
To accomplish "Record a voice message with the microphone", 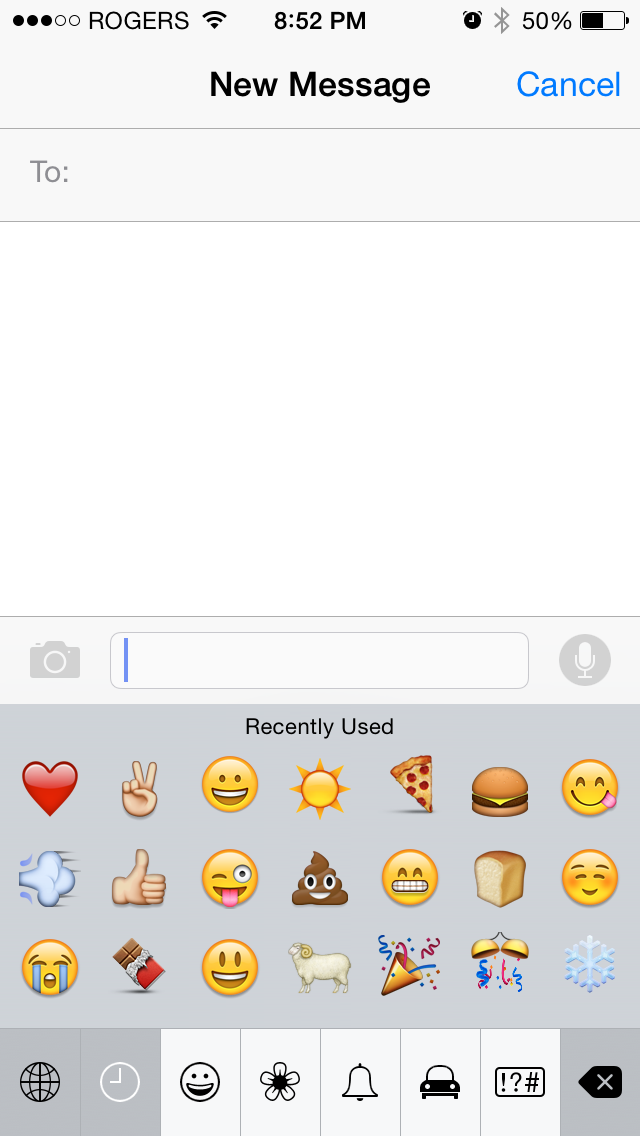I will [x=584, y=660].
